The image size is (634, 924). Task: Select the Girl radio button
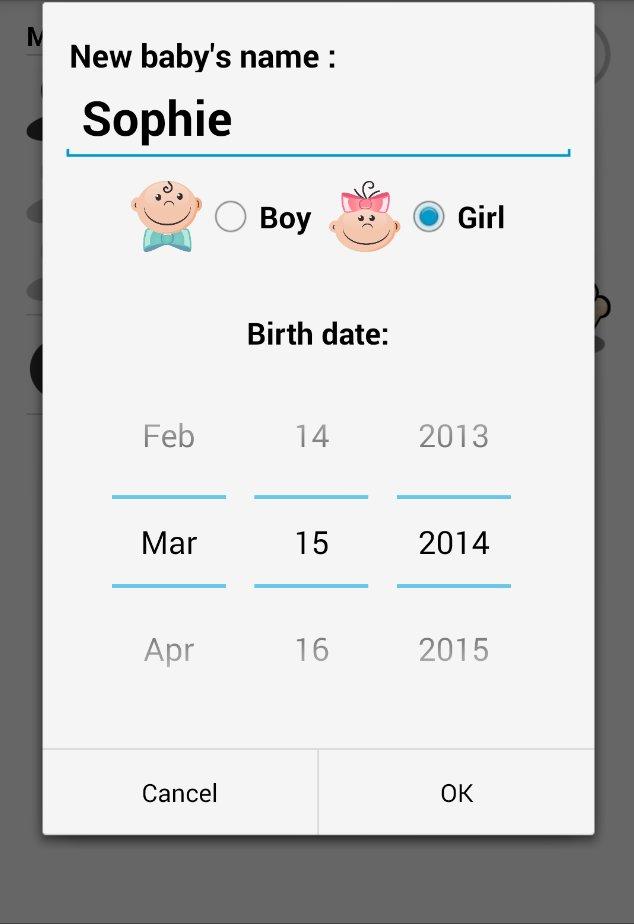429,217
